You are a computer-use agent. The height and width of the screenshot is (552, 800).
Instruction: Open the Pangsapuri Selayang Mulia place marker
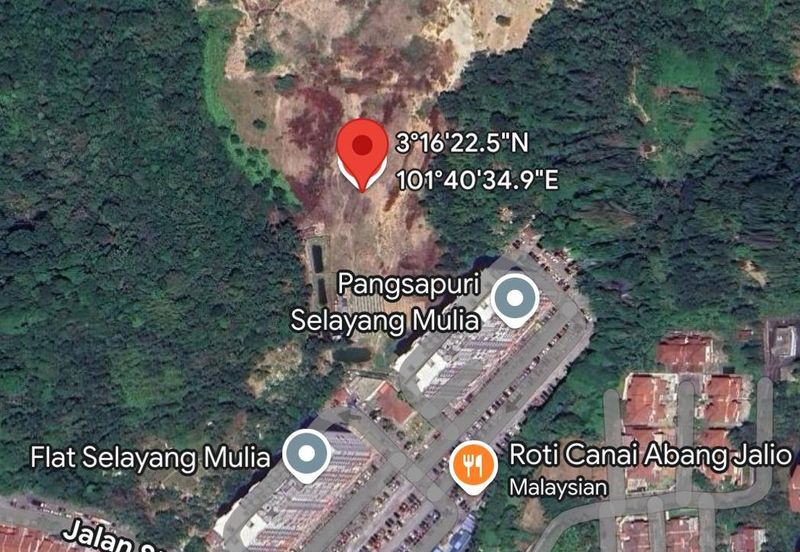coord(516,297)
